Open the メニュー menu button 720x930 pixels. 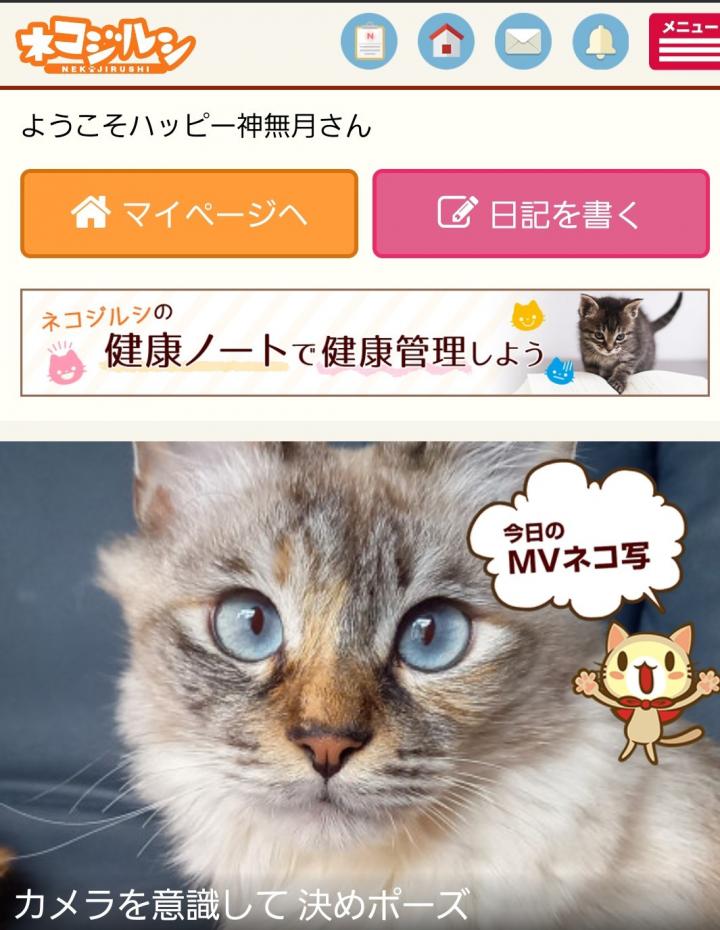[686, 42]
